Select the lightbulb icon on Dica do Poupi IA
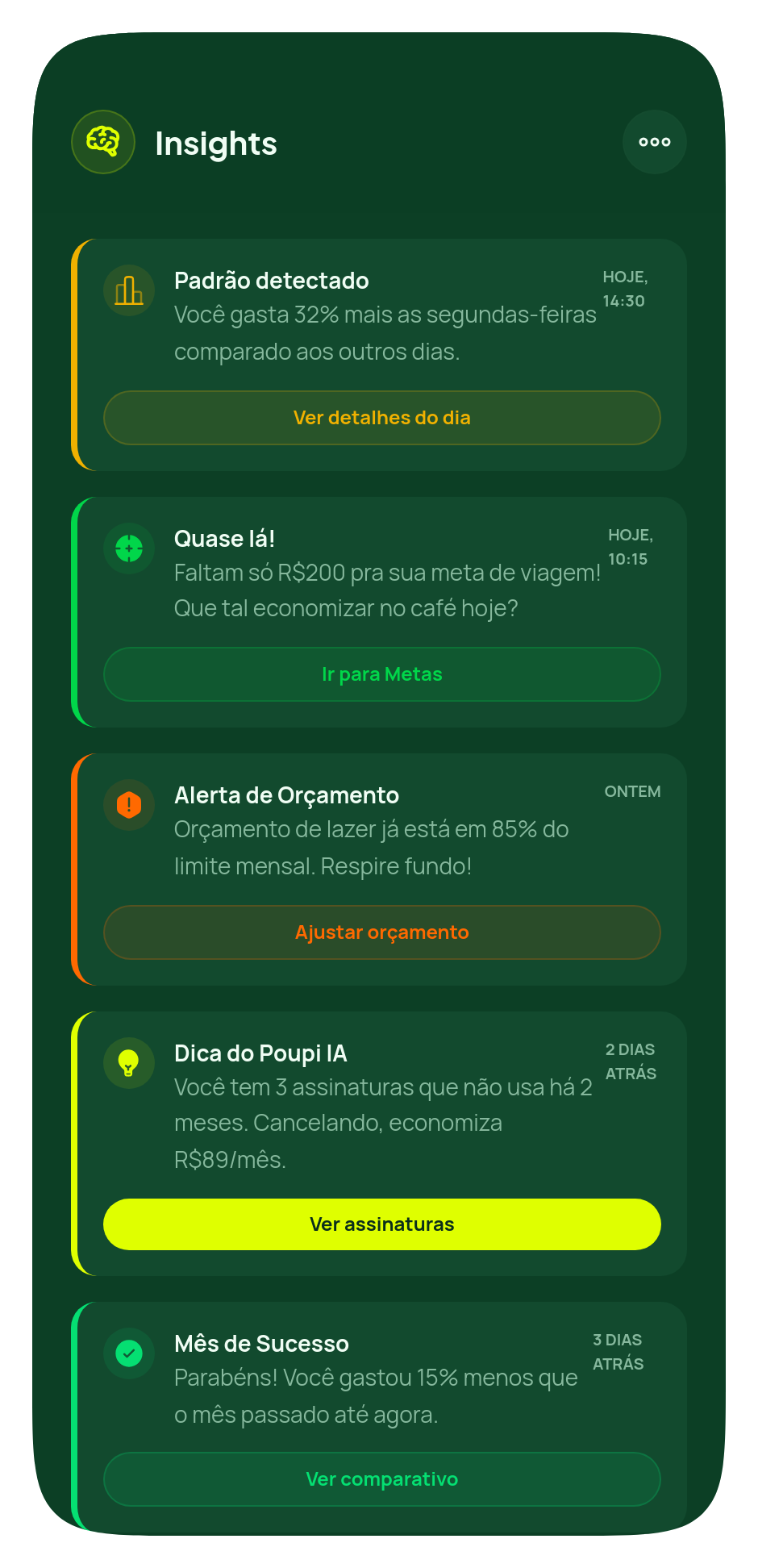Image resolution: width=758 pixels, height=1568 pixels. pos(129,1062)
